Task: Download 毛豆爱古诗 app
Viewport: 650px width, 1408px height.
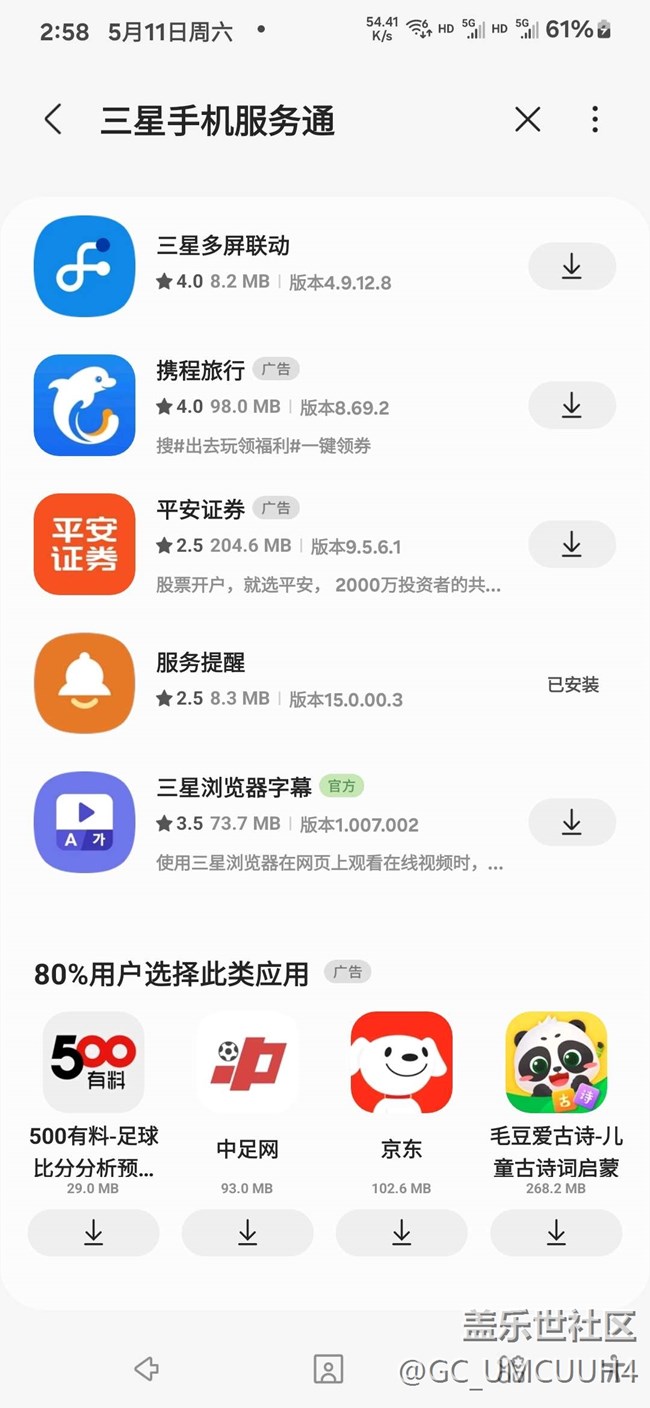Action: (x=556, y=1233)
